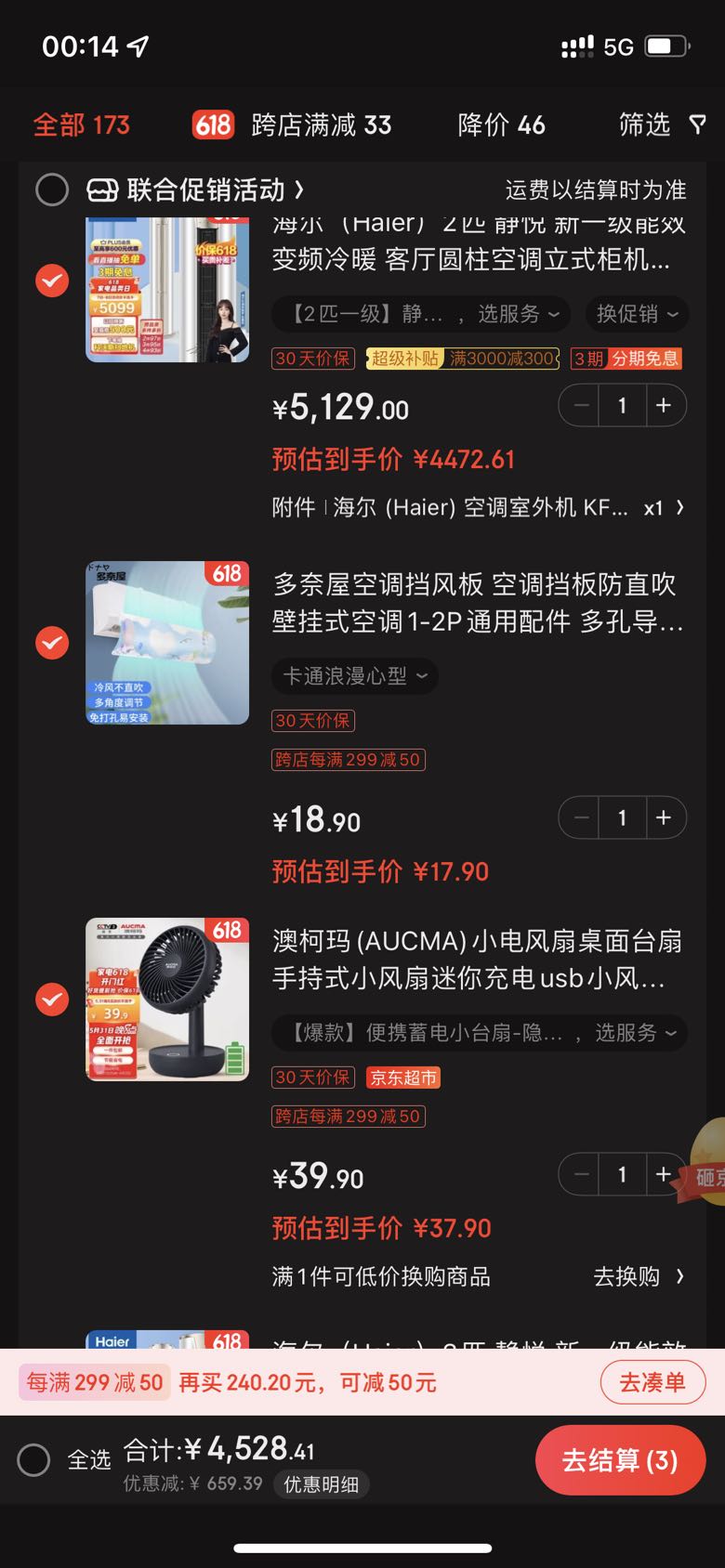Switch to the 全部 173 tab
The width and height of the screenshot is (725, 1568).
(x=82, y=124)
